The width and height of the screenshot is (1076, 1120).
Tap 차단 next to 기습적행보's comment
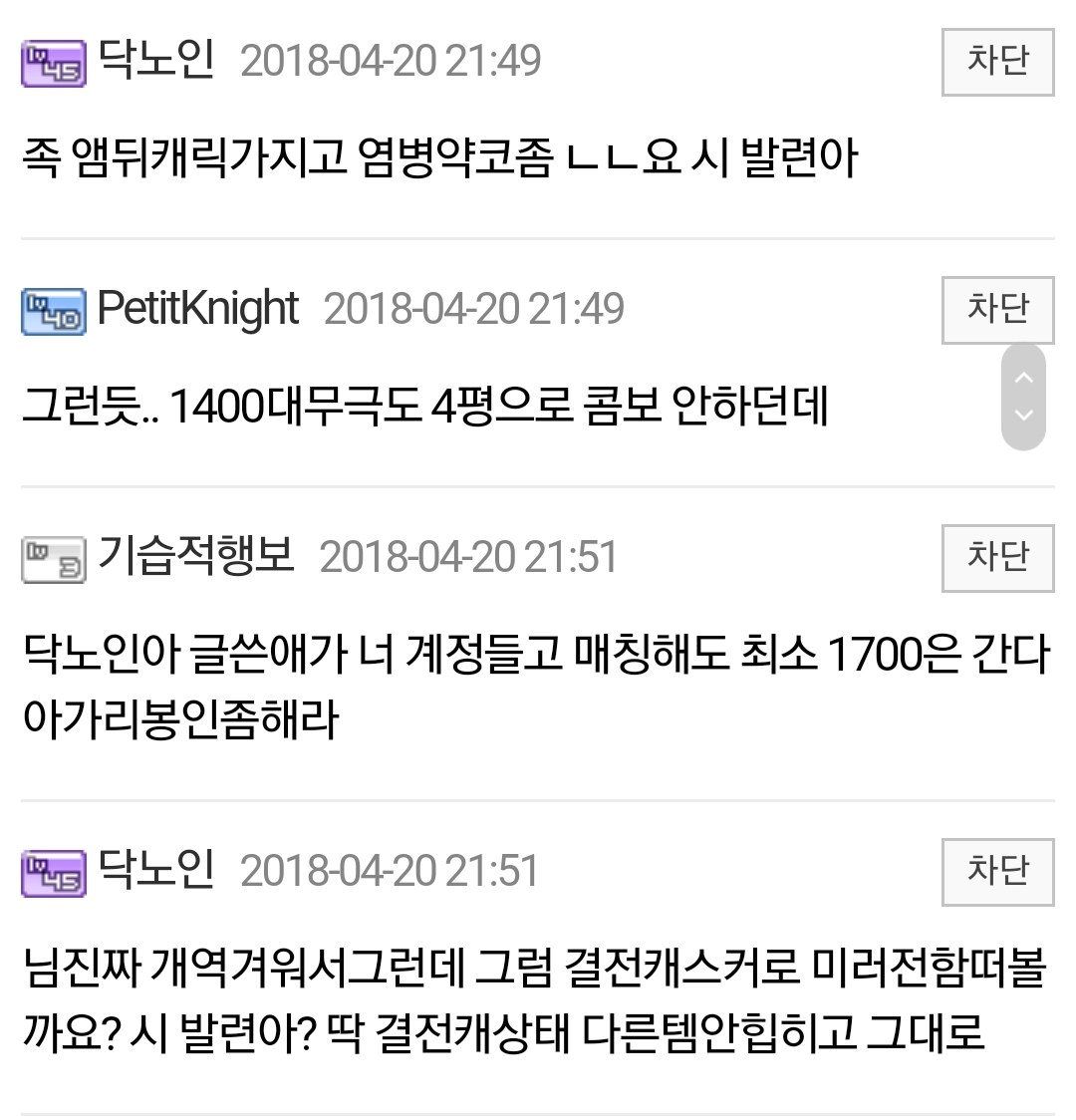pos(997,558)
